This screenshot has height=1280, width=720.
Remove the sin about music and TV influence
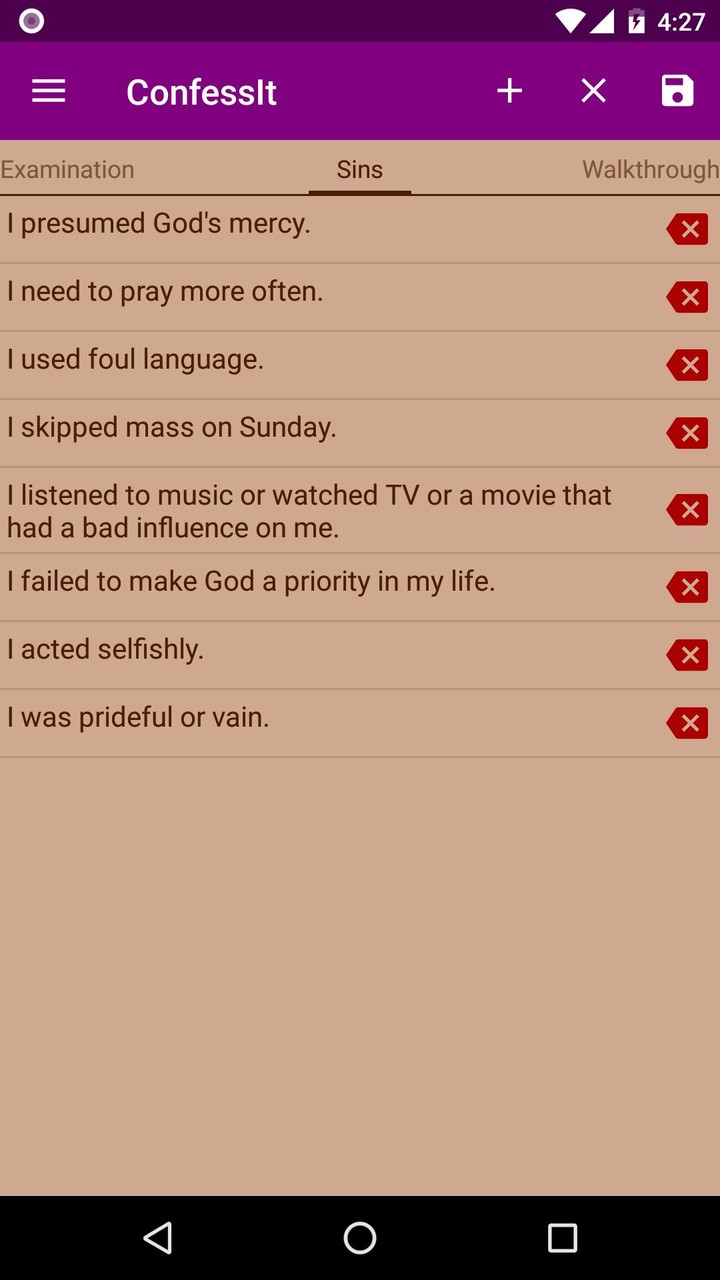pyautogui.click(x=687, y=509)
